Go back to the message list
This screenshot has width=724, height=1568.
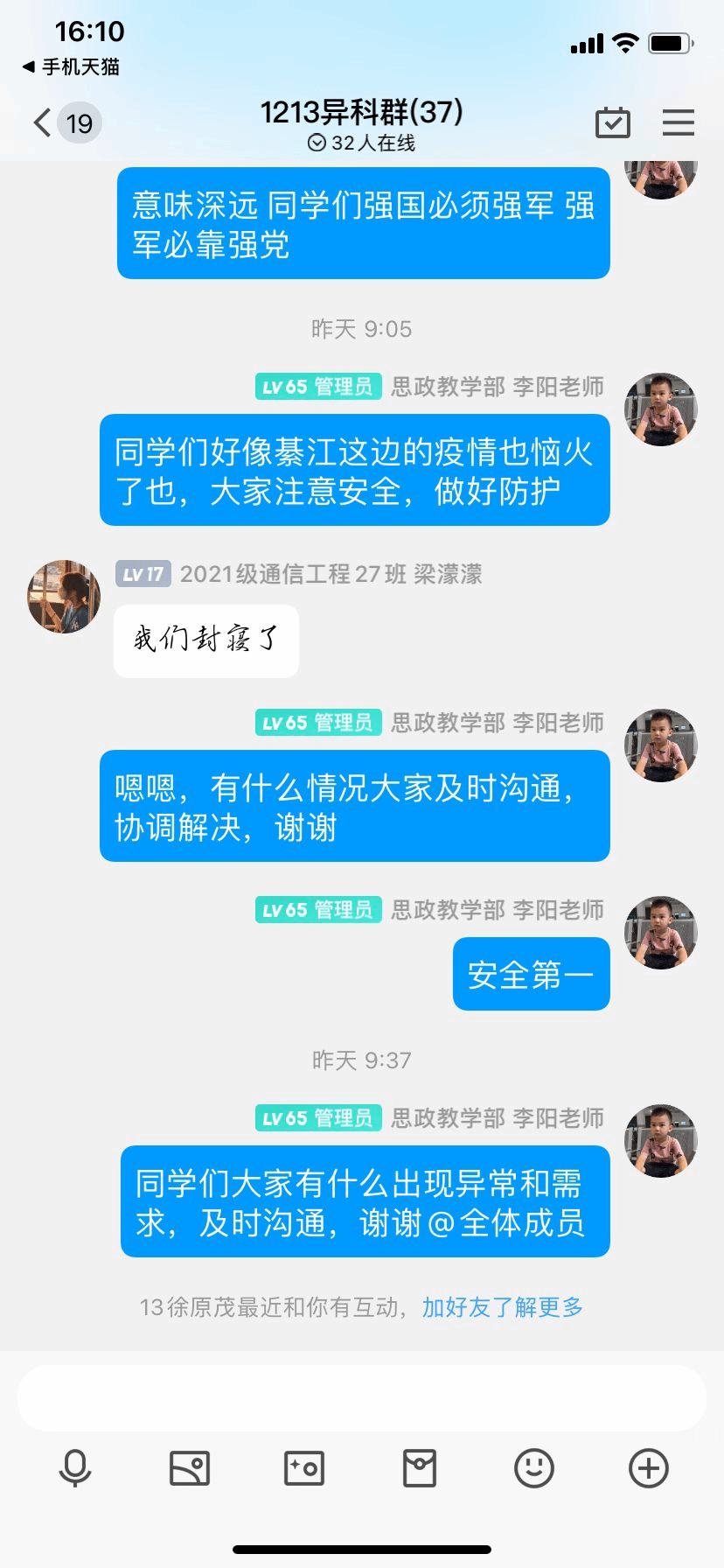[44, 122]
